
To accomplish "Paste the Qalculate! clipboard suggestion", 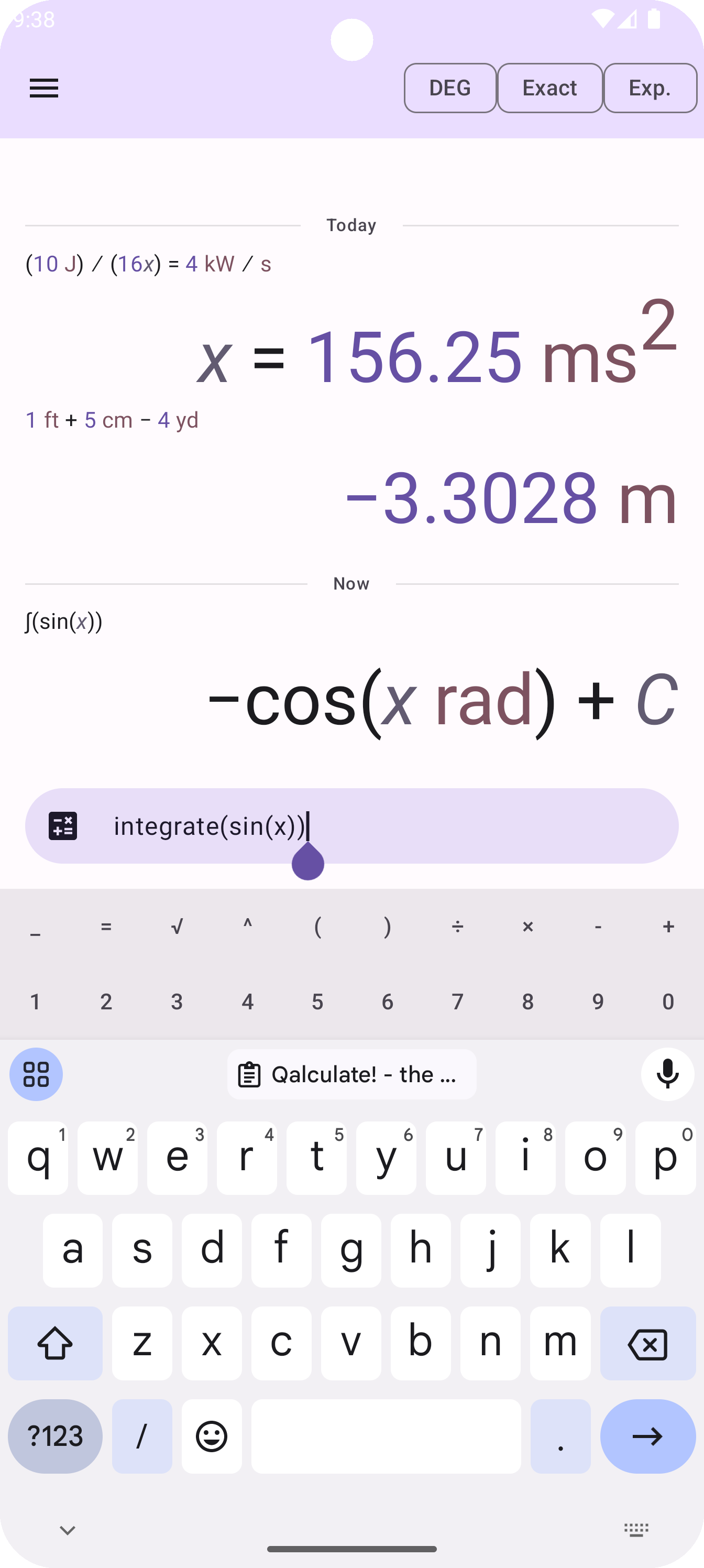I will coord(351,1074).
